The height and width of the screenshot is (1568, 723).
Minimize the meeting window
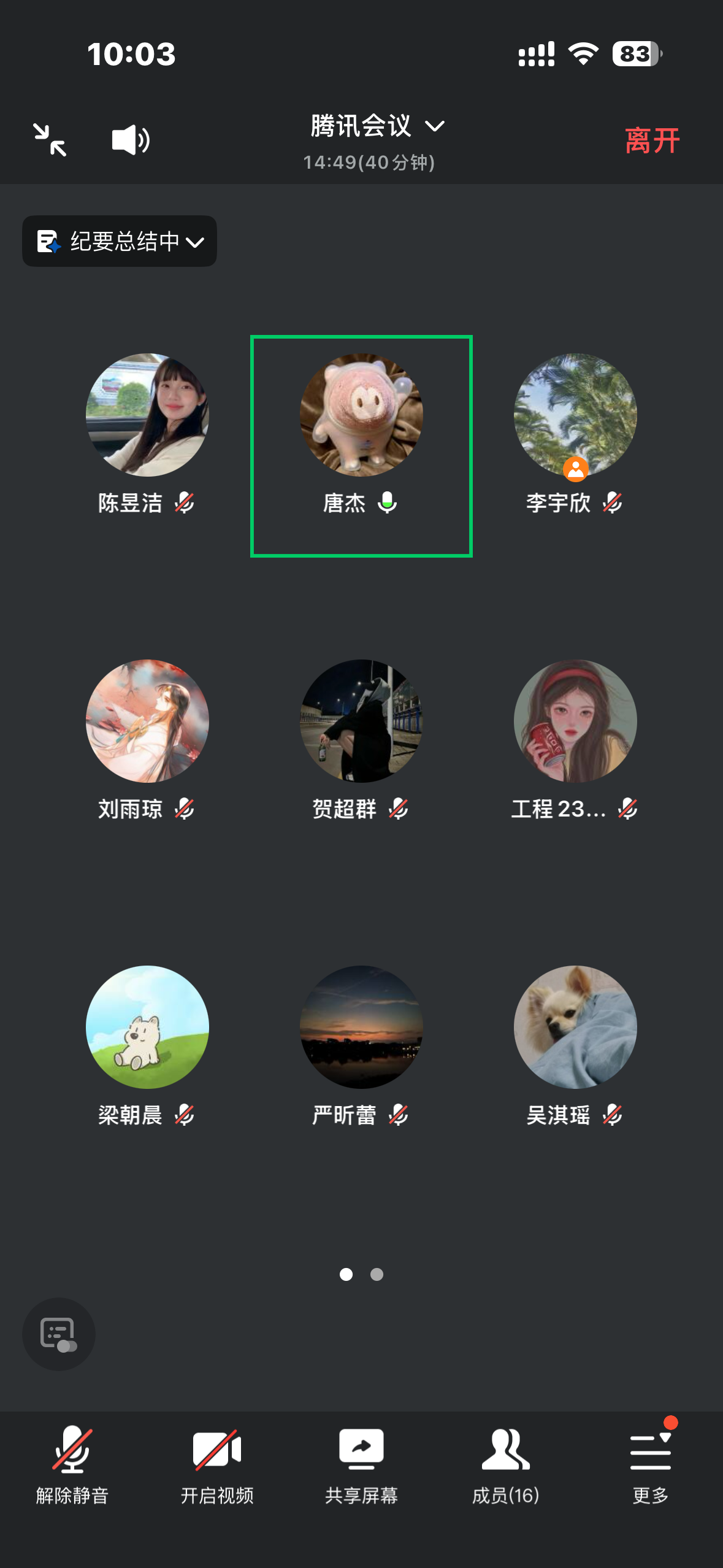click(50, 140)
